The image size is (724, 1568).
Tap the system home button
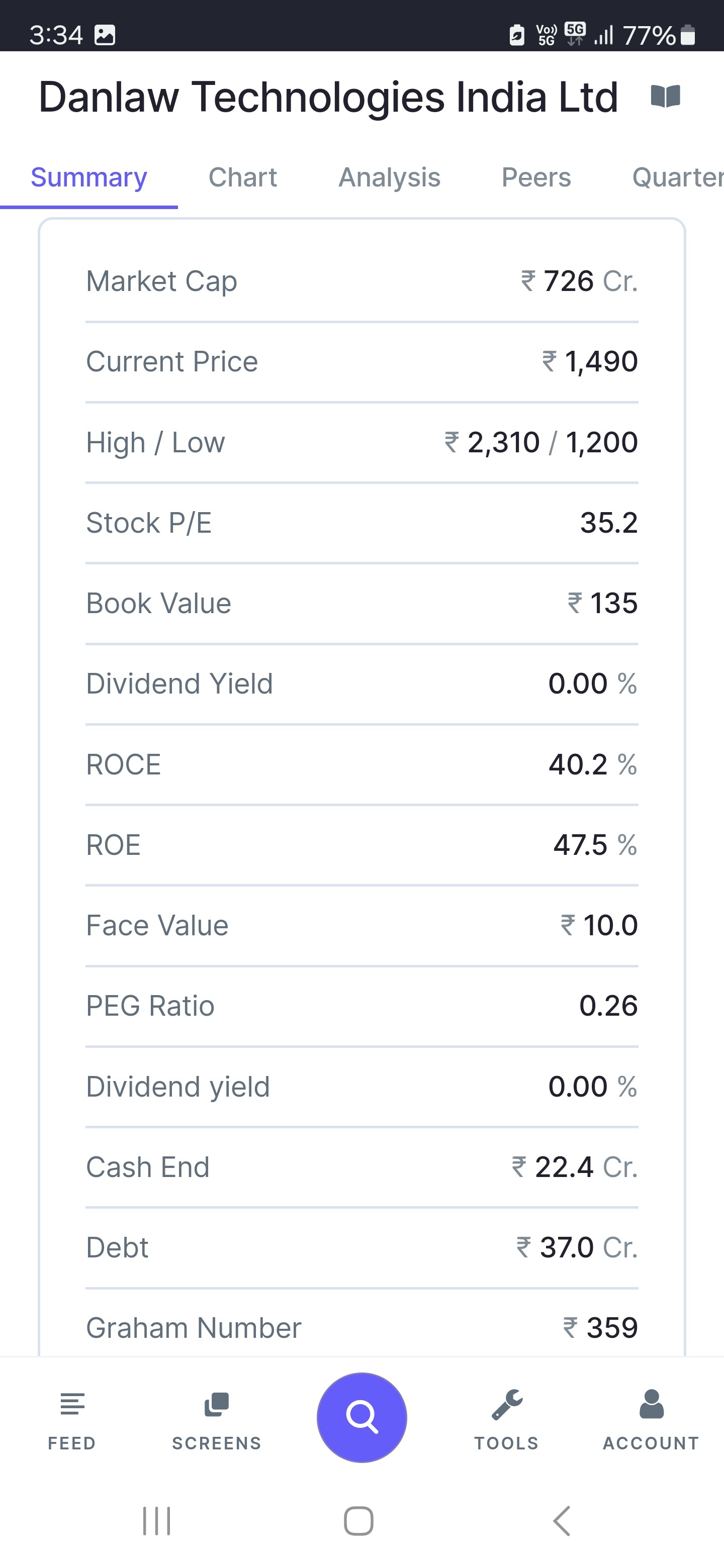coord(358,1521)
